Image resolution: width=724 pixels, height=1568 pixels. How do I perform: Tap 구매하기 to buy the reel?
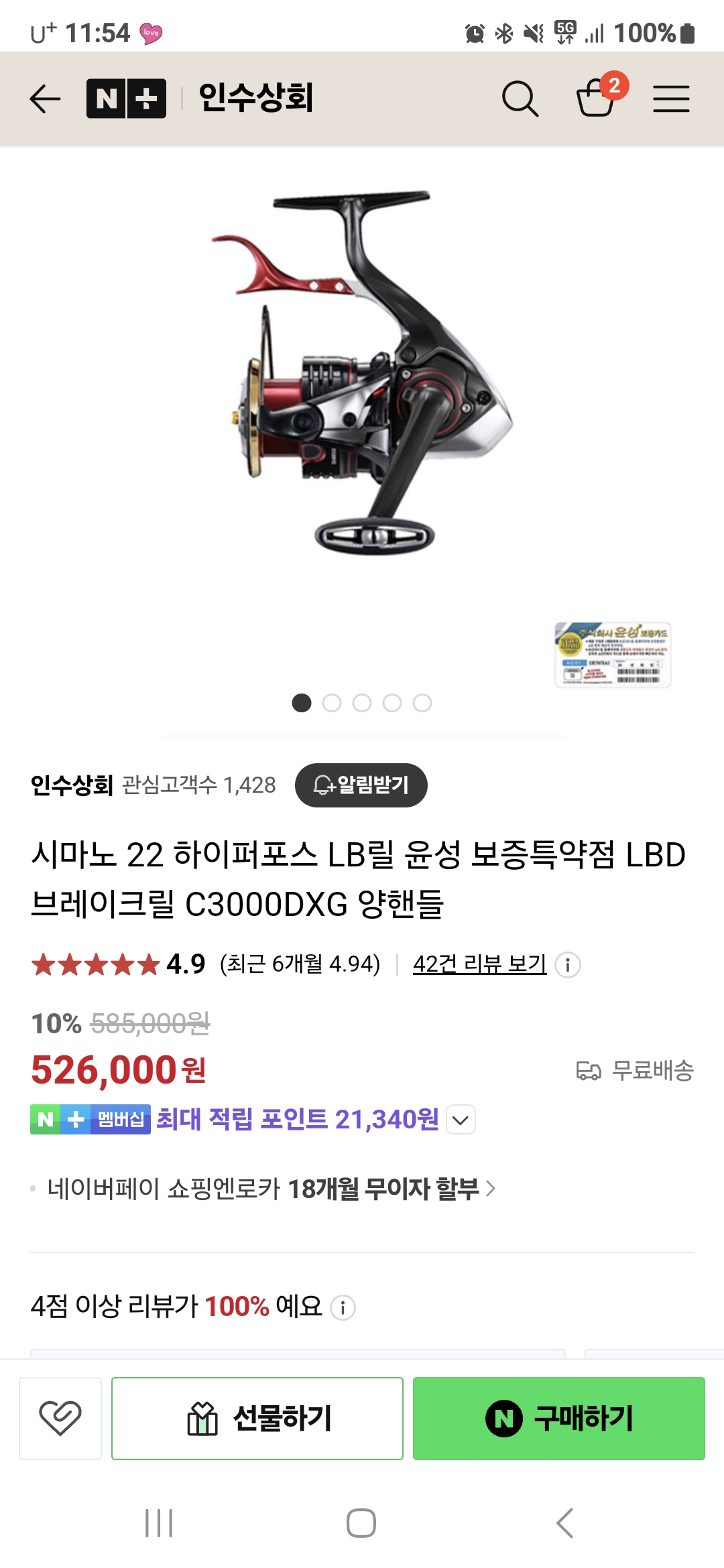pos(558,1418)
